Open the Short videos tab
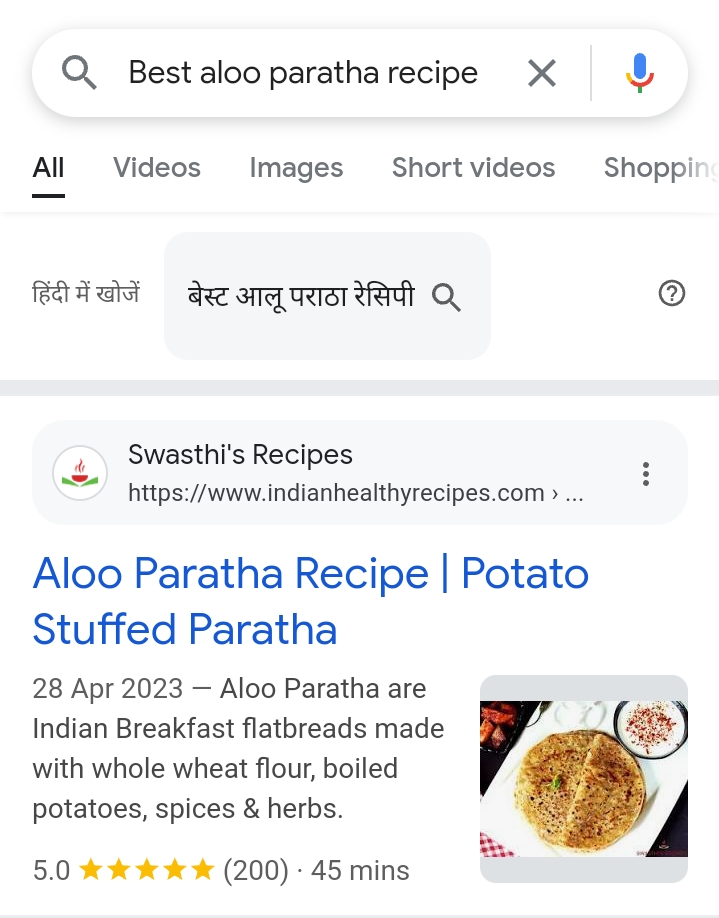719x918 pixels. pos(473,168)
